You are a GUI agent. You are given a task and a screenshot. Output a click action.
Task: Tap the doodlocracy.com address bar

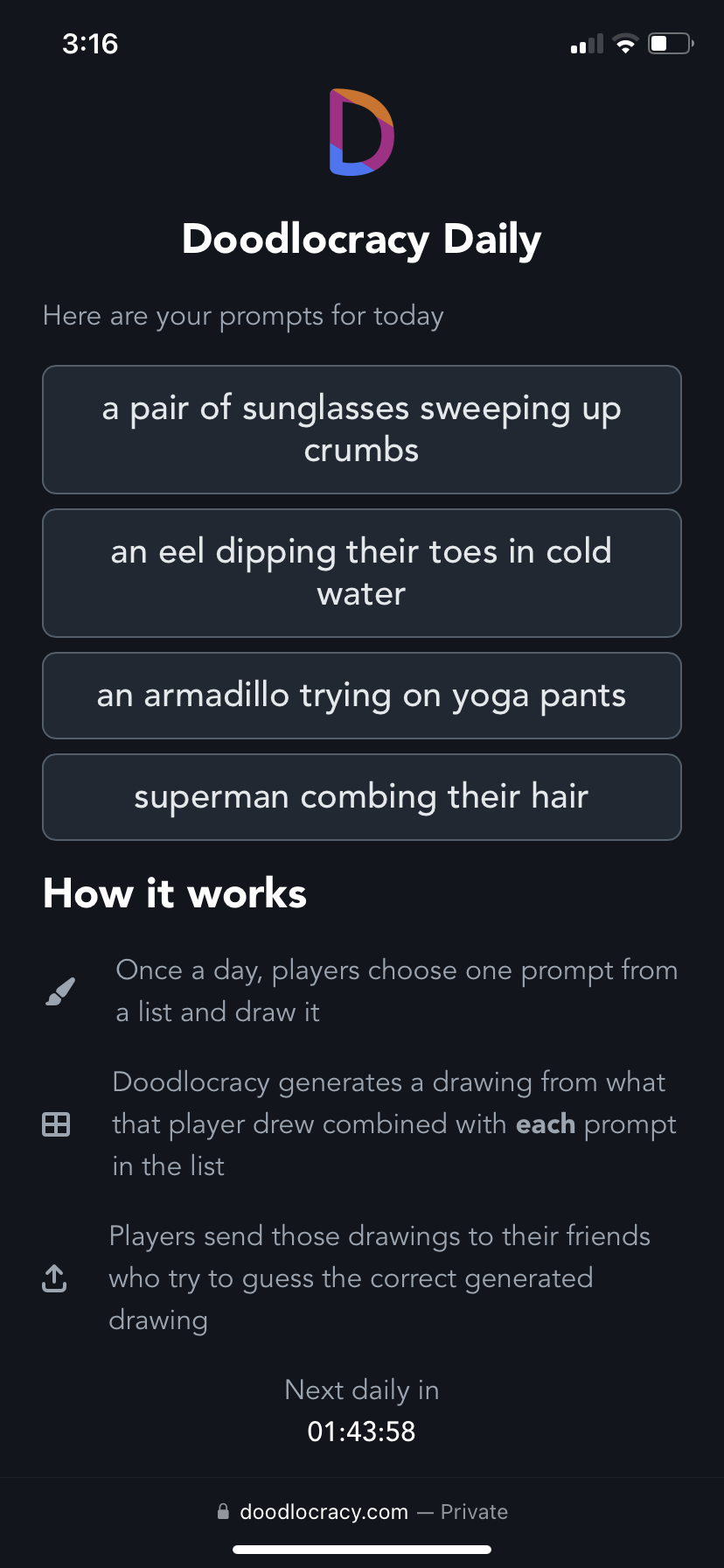pyautogui.click(x=324, y=1511)
